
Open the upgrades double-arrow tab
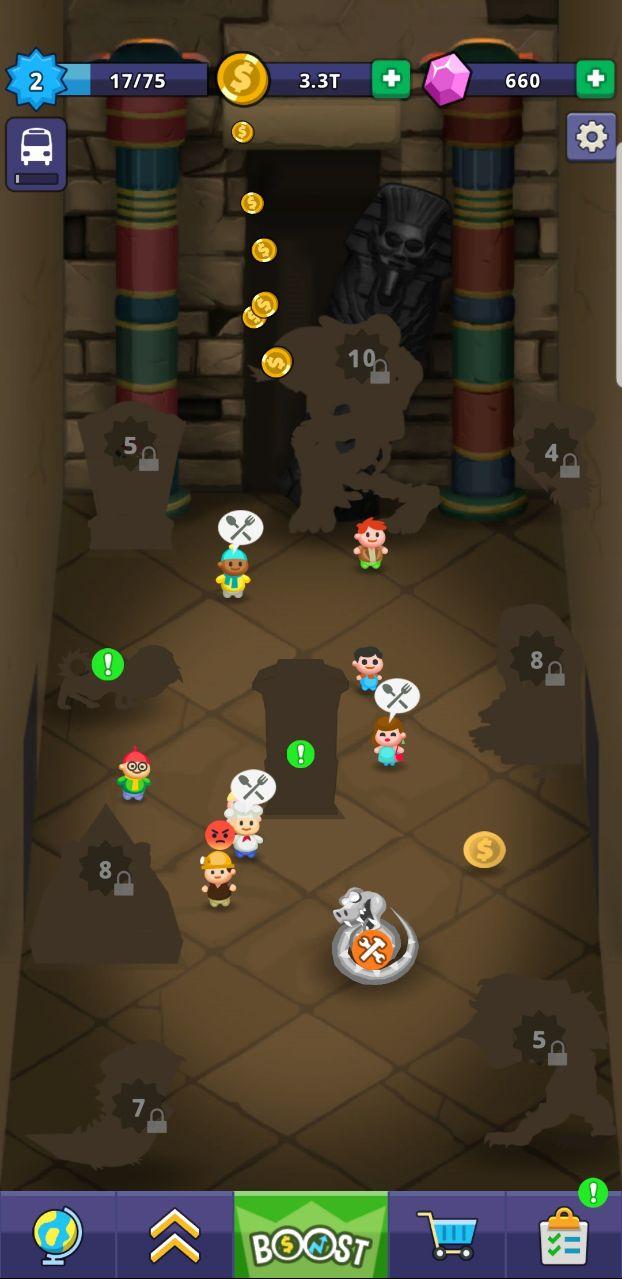[x=175, y=1236]
